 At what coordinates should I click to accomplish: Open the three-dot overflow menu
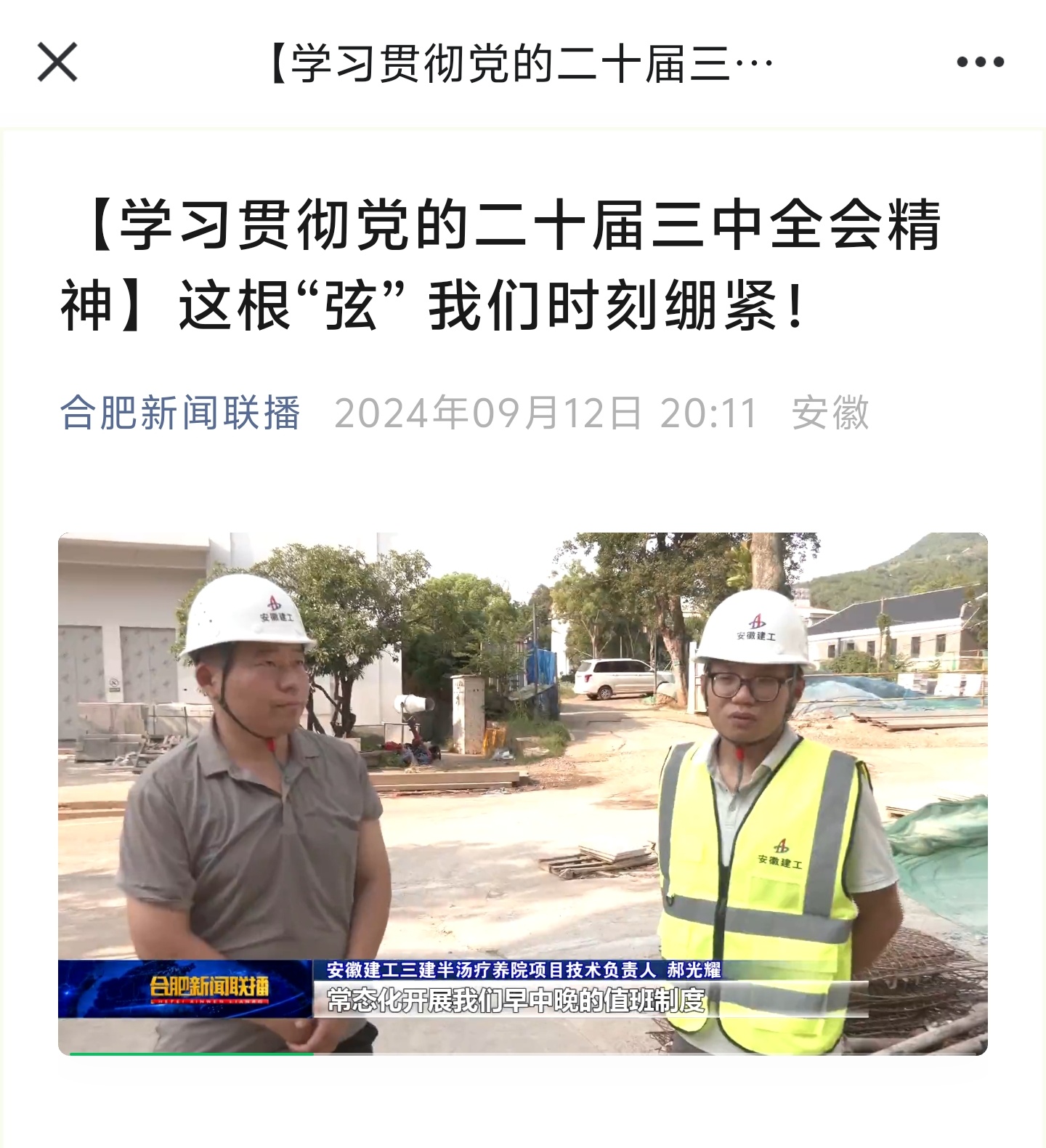(980, 62)
